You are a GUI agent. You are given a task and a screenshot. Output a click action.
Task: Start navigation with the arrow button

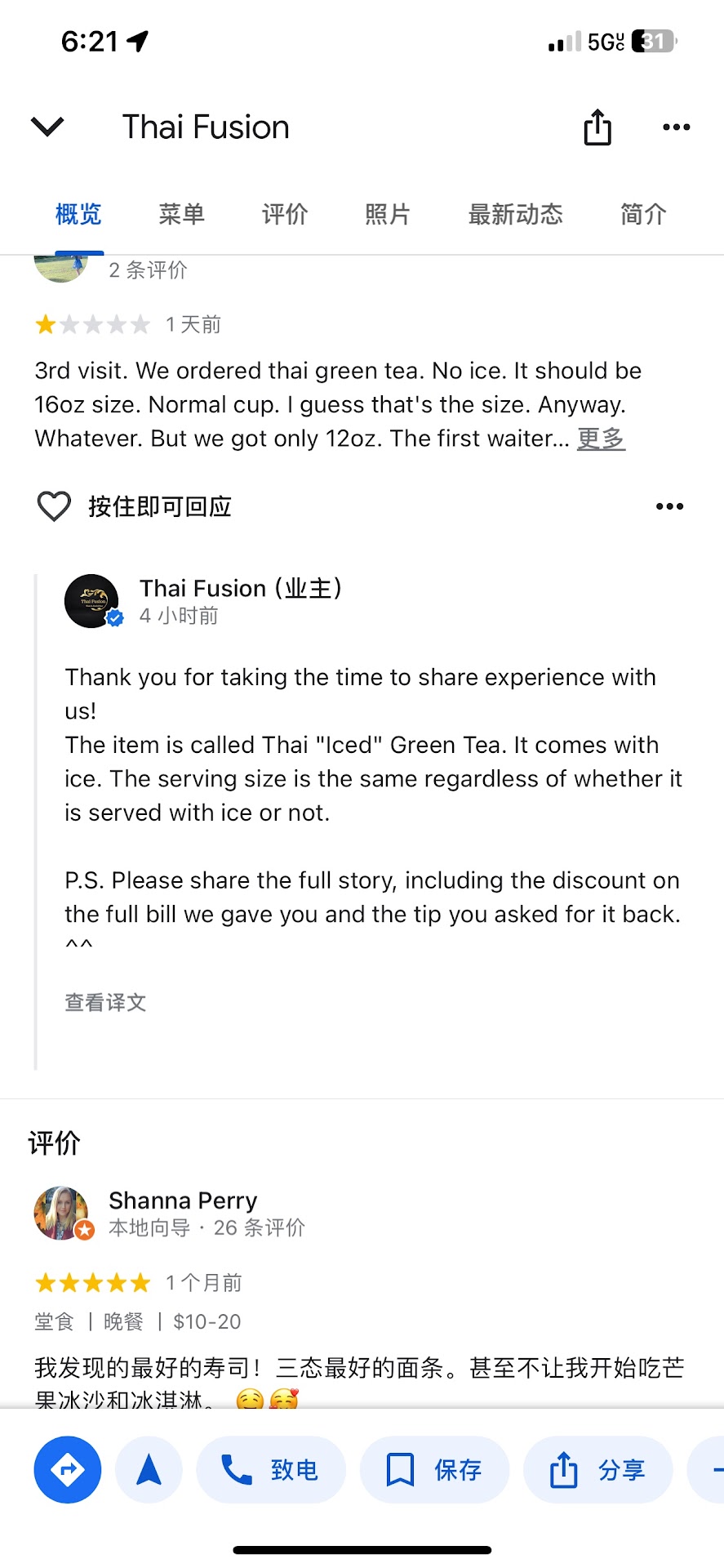[149, 1470]
